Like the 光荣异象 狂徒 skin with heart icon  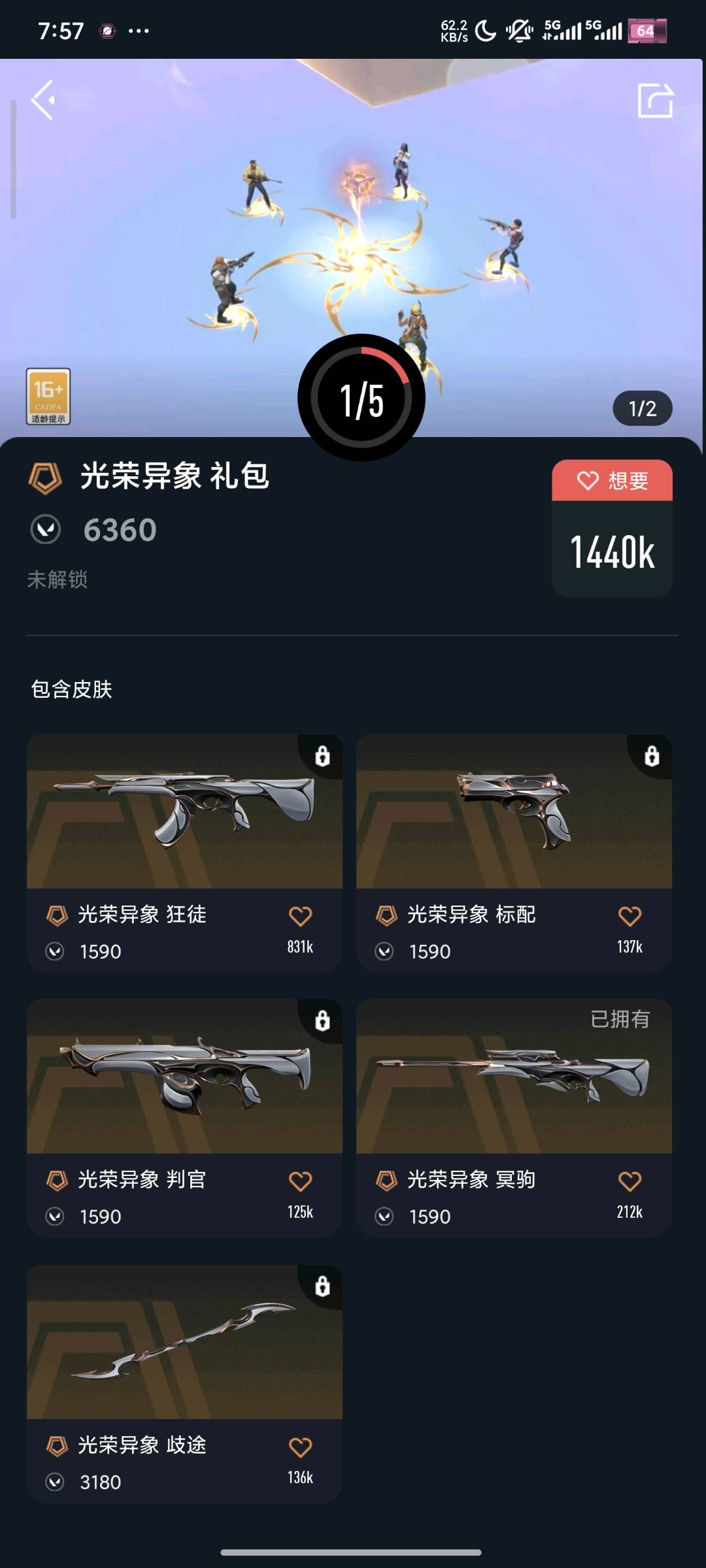[x=300, y=916]
